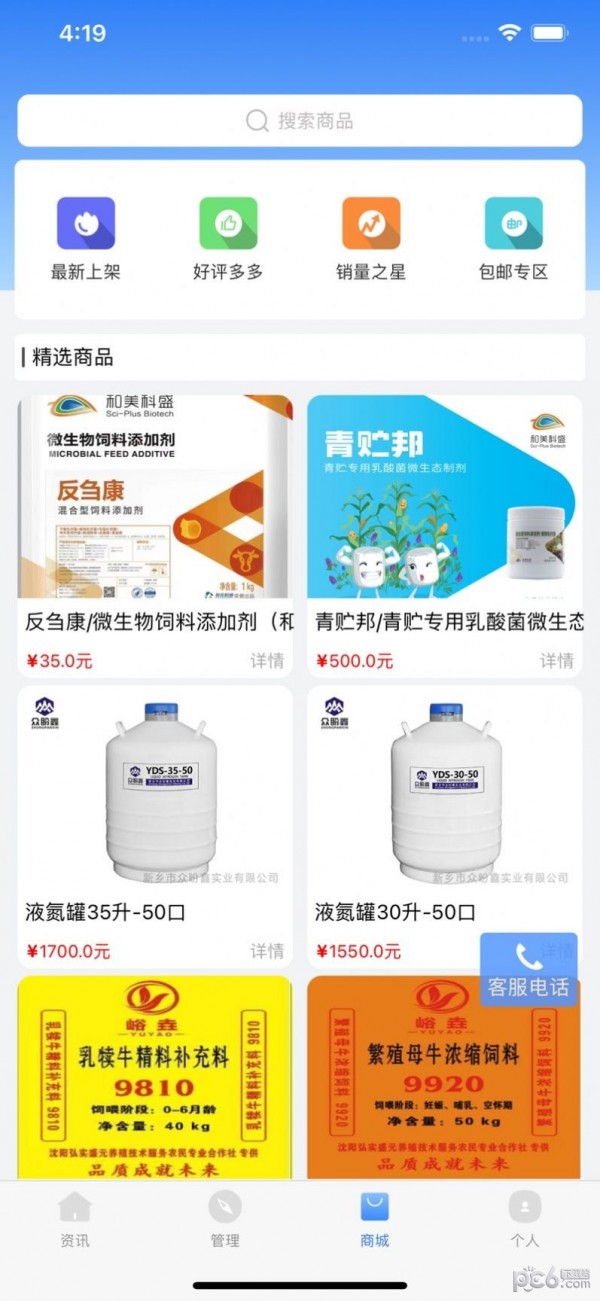The image size is (600, 1301).
Task: View 详情 for the 反刍康 product
Action: point(267,660)
